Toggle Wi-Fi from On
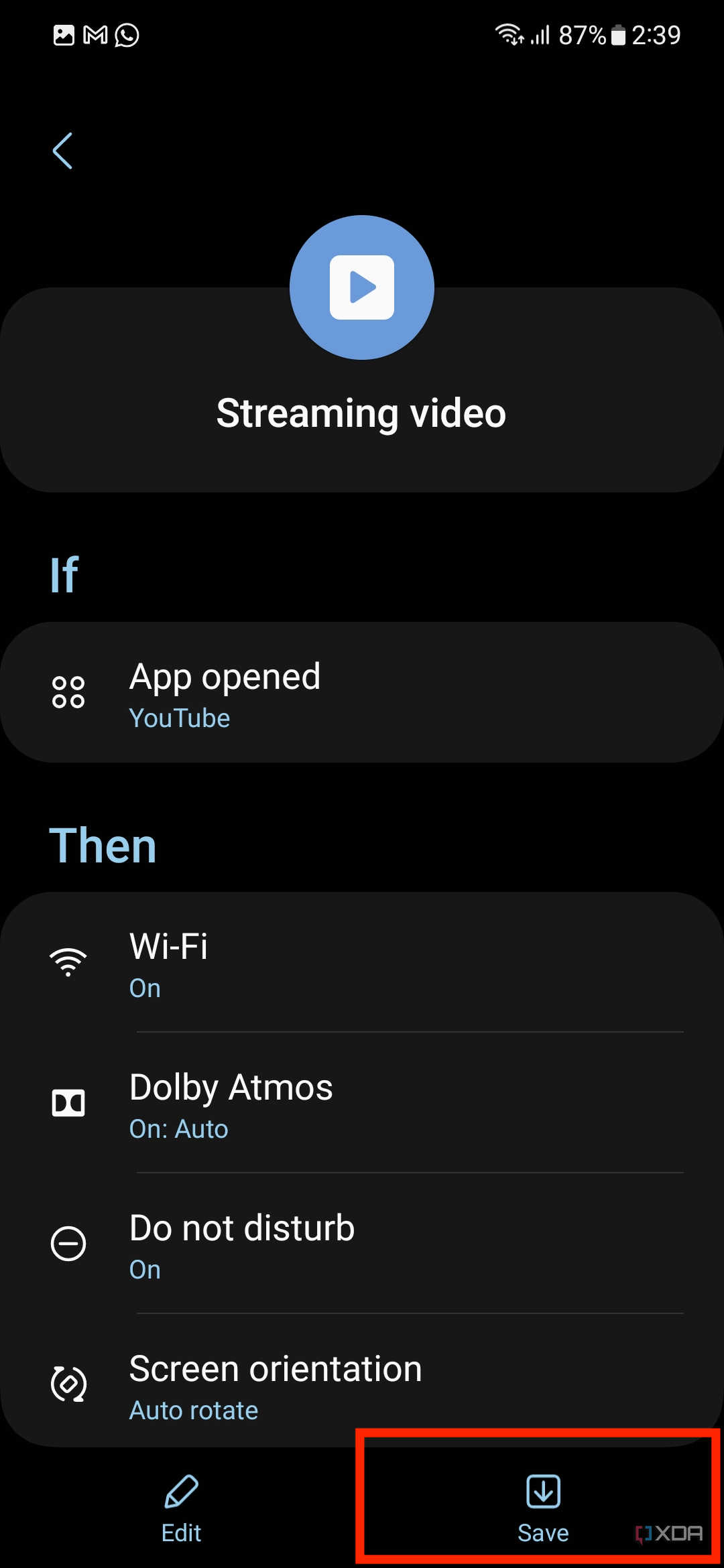Image resolution: width=724 pixels, height=1568 pixels. (362, 965)
